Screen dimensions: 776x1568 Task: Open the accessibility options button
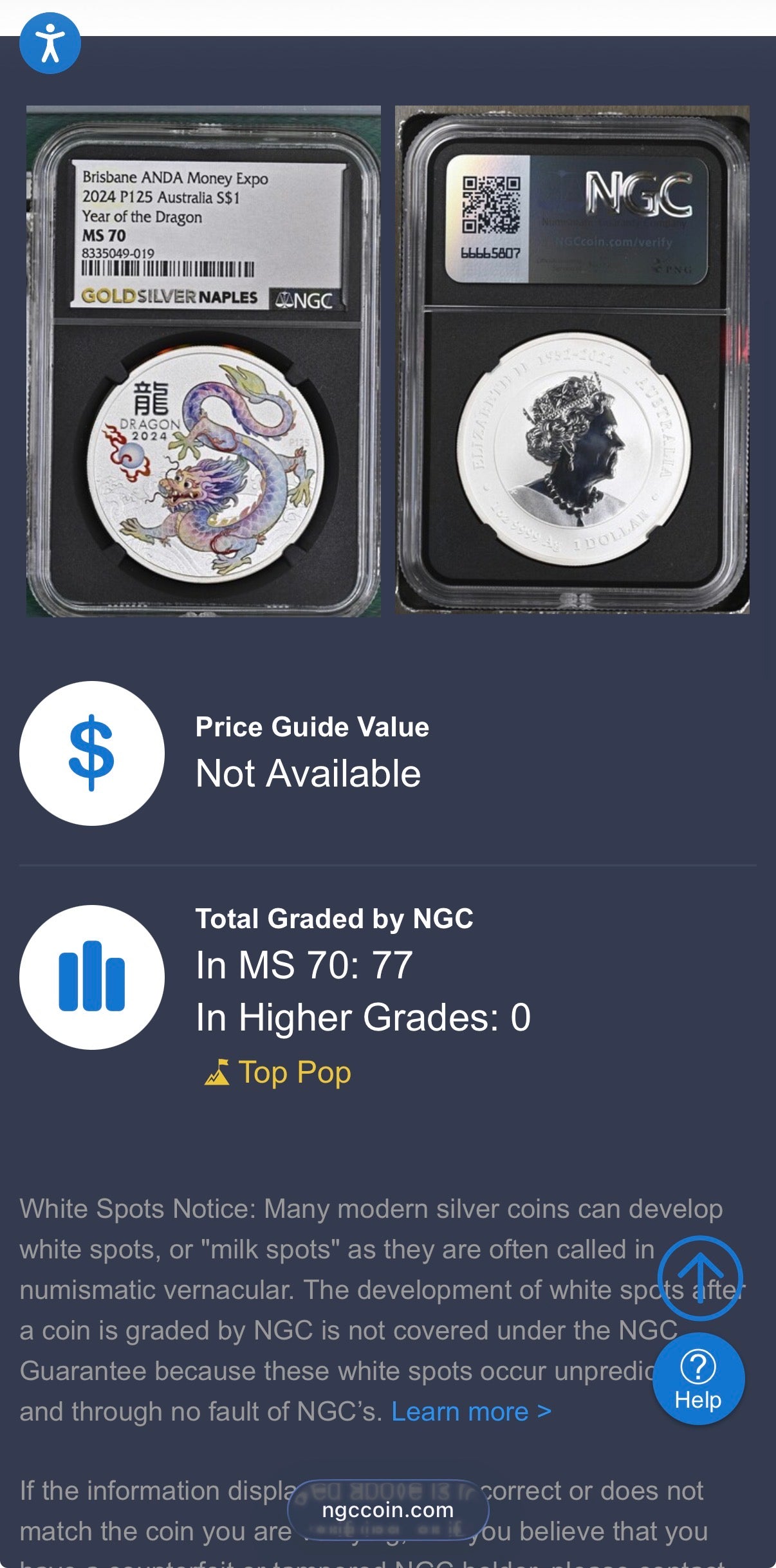(50, 43)
